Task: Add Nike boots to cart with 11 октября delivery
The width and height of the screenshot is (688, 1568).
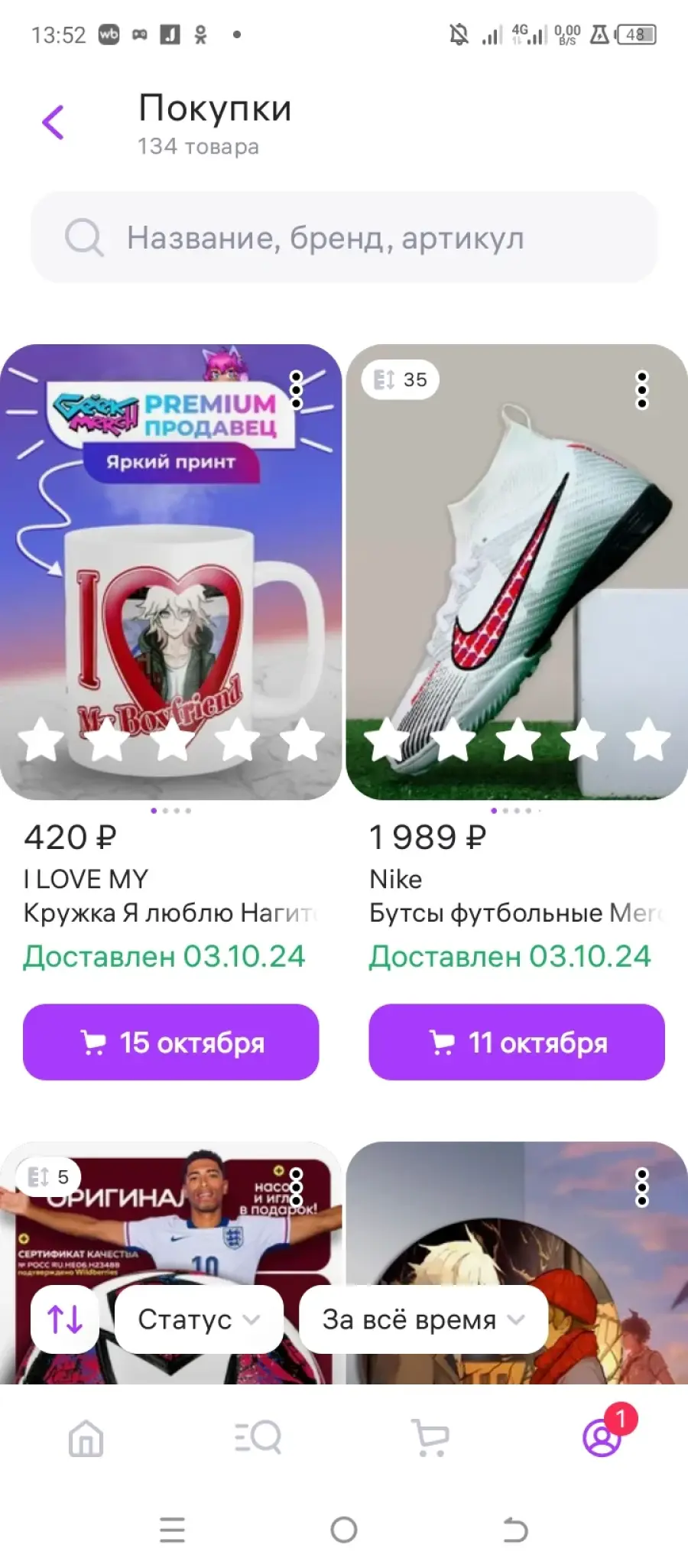Action: [x=517, y=1042]
